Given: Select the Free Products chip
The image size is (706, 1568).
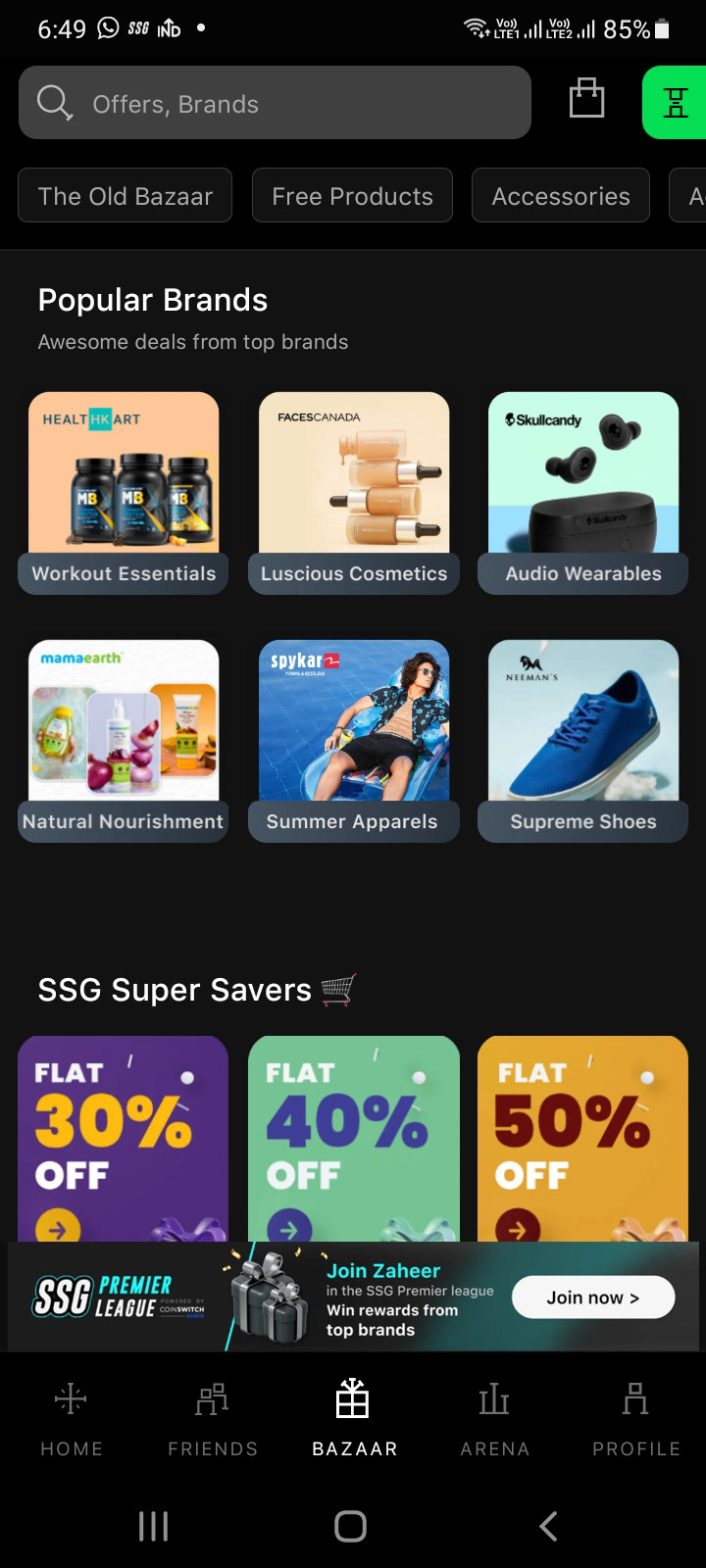Looking at the screenshot, I should point(352,196).
